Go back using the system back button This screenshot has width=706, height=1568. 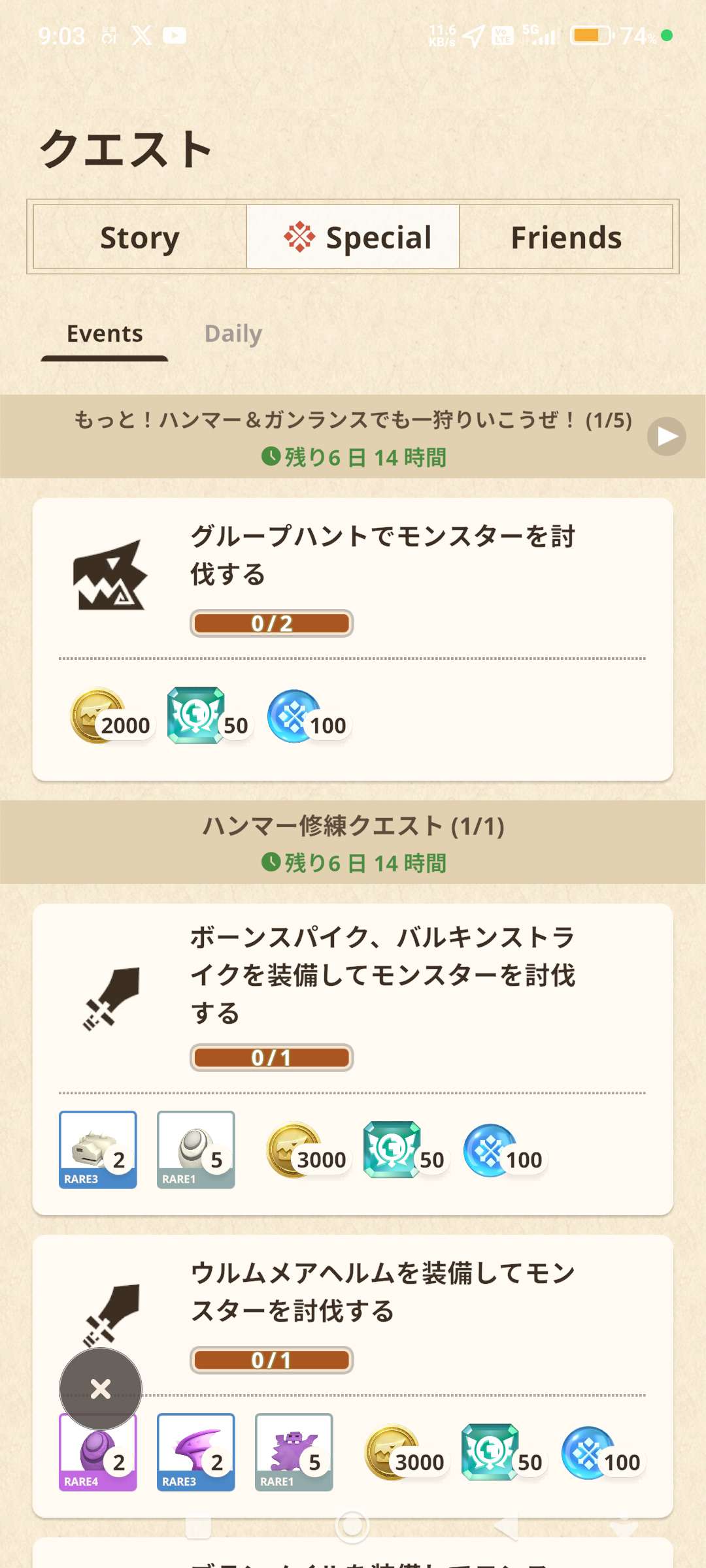point(507,1527)
